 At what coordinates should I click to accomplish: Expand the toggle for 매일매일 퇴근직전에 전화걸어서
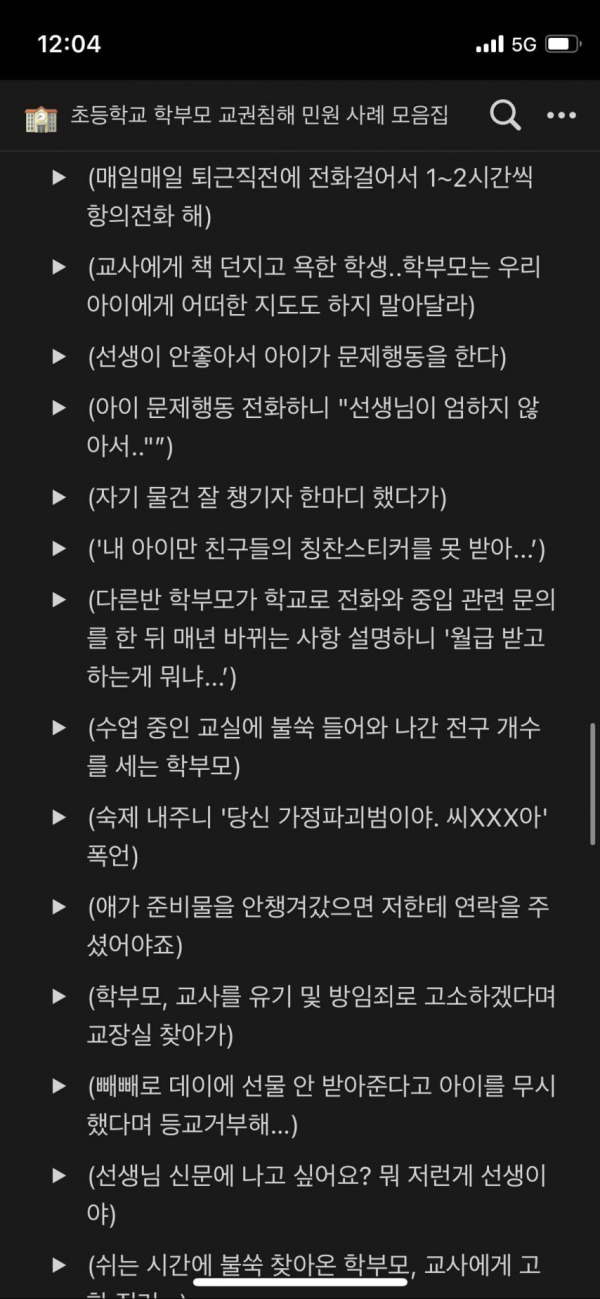(59, 179)
